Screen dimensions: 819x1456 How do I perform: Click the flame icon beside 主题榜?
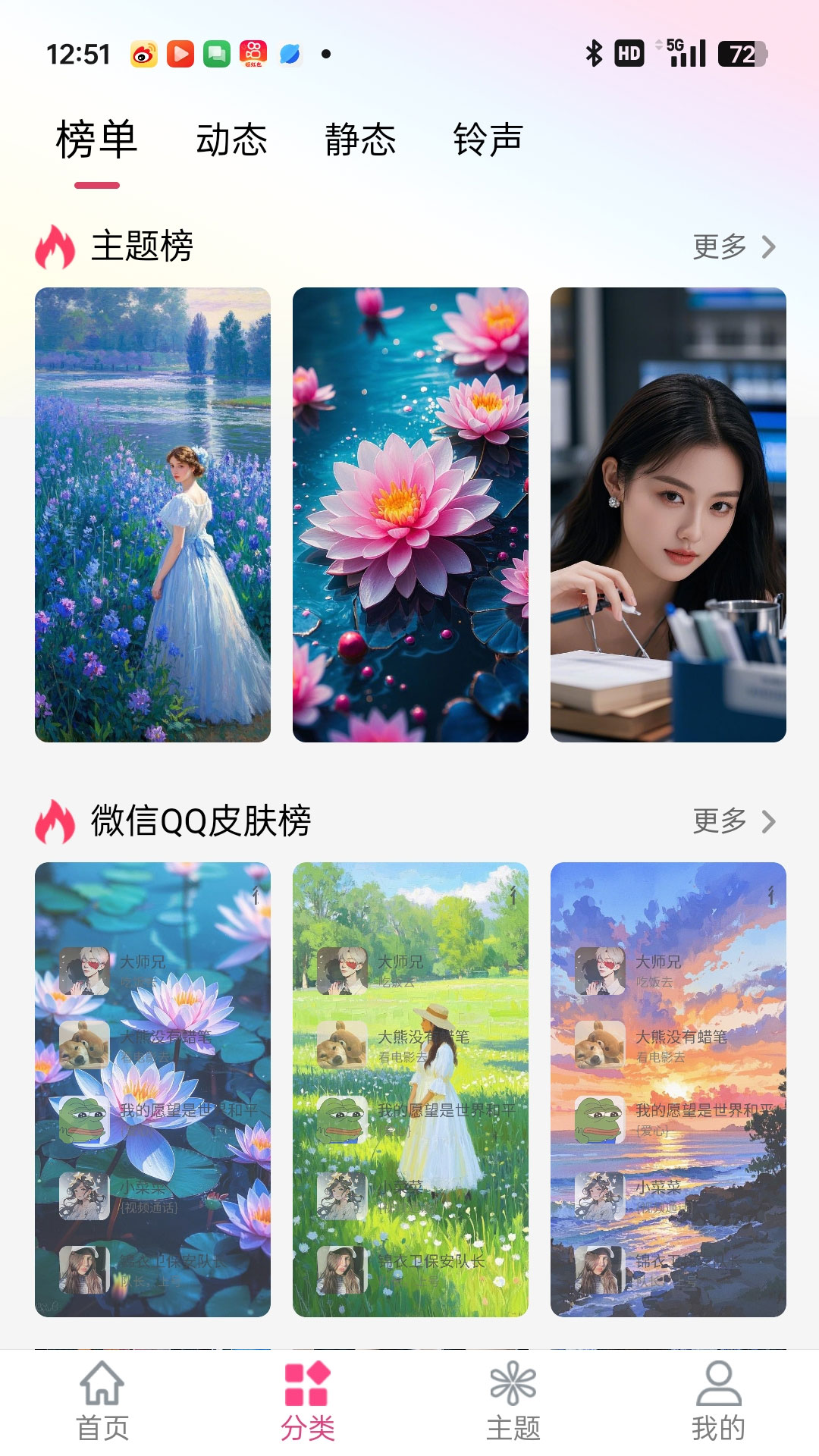(53, 244)
